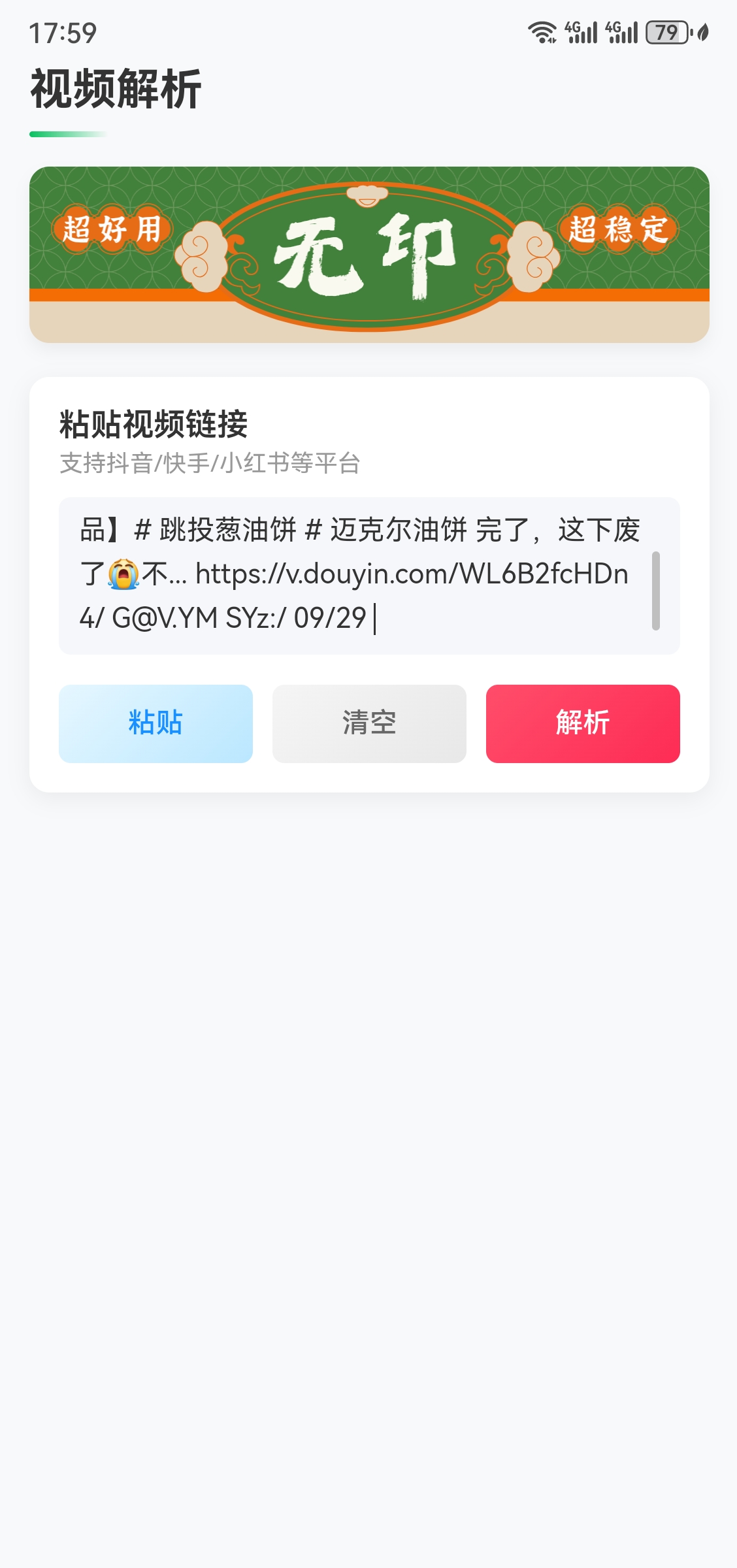Tap the green progress bar under the title
The width and height of the screenshot is (737, 1568).
click(65, 132)
